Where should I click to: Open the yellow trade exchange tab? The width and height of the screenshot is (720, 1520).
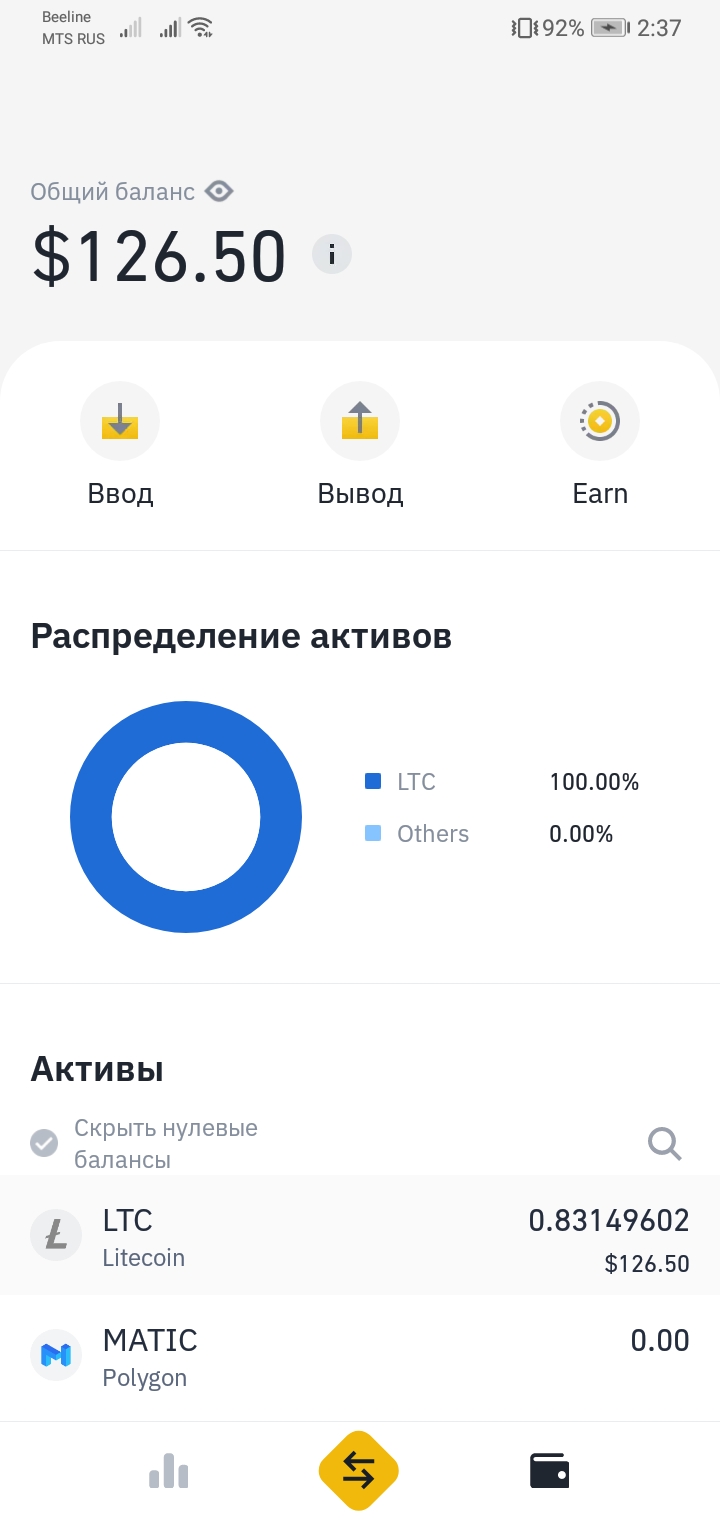[359, 1470]
